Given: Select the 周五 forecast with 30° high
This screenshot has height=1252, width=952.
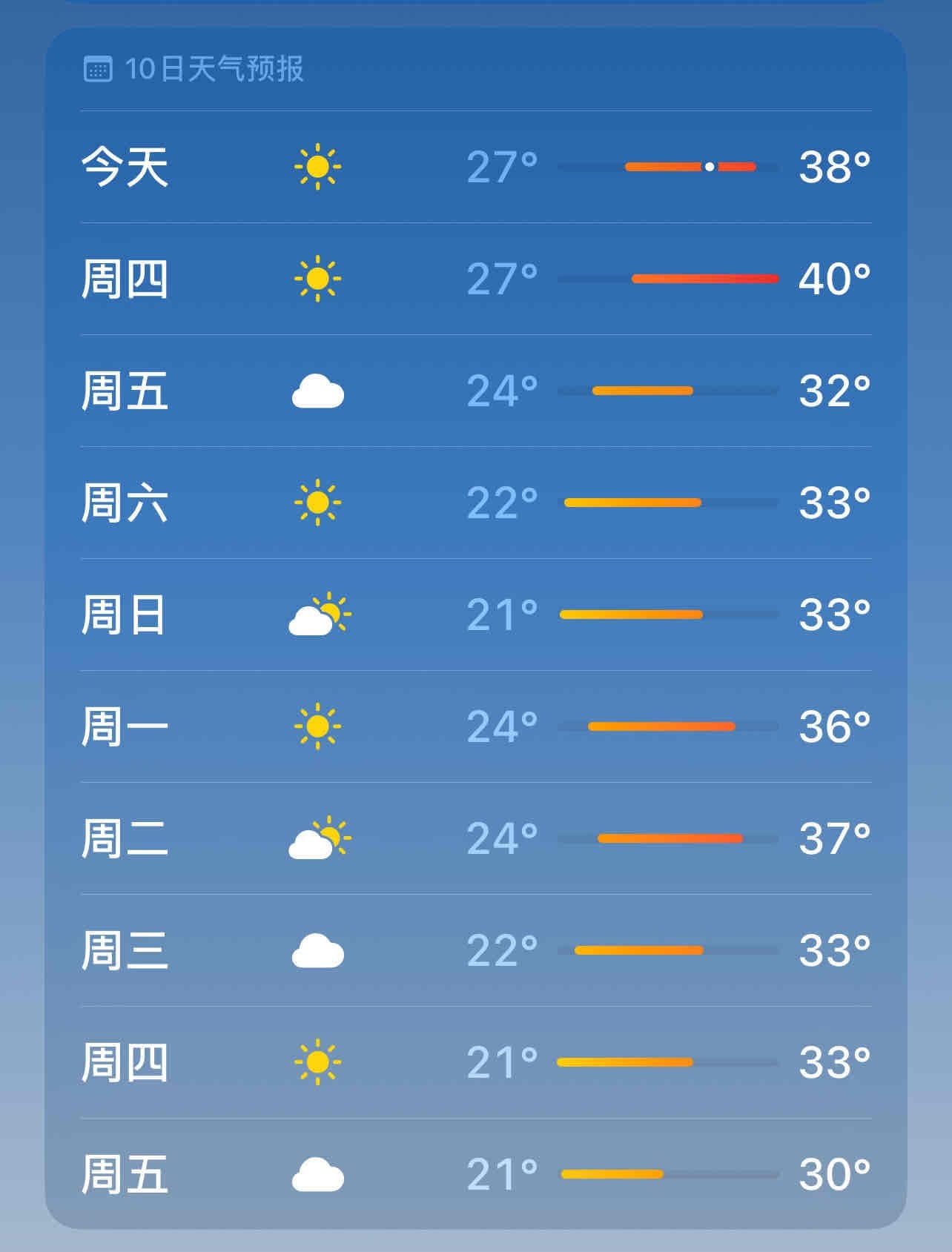Looking at the screenshot, I should 476,1174.
